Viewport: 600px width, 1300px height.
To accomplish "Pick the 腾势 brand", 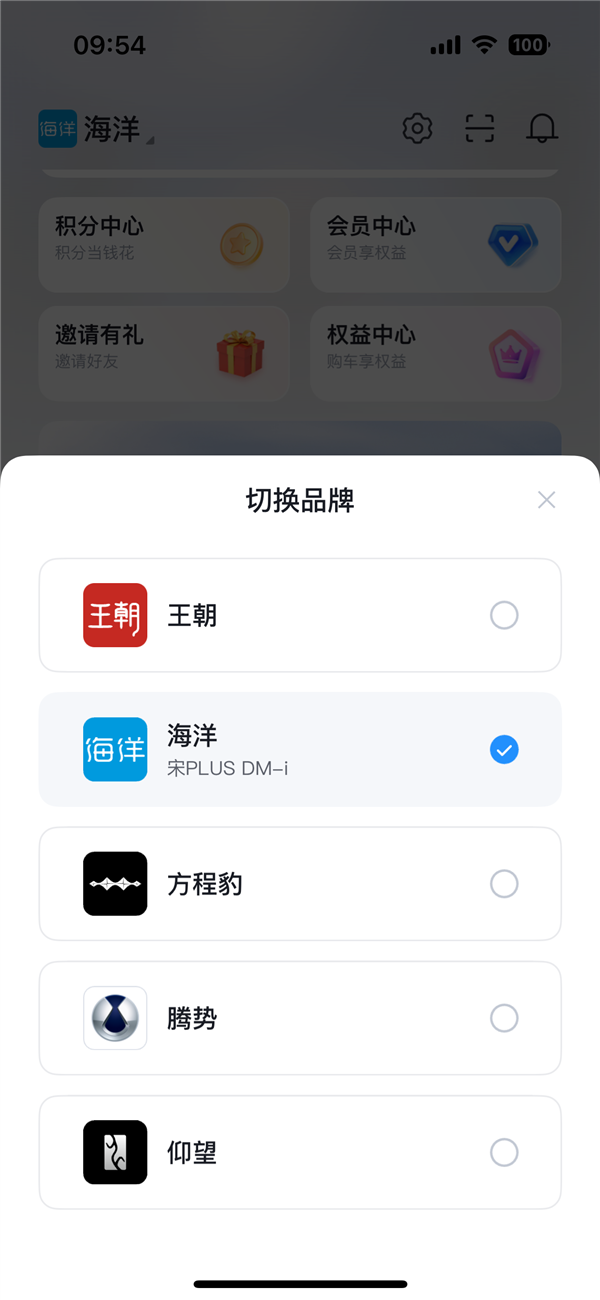I will (x=300, y=1018).
